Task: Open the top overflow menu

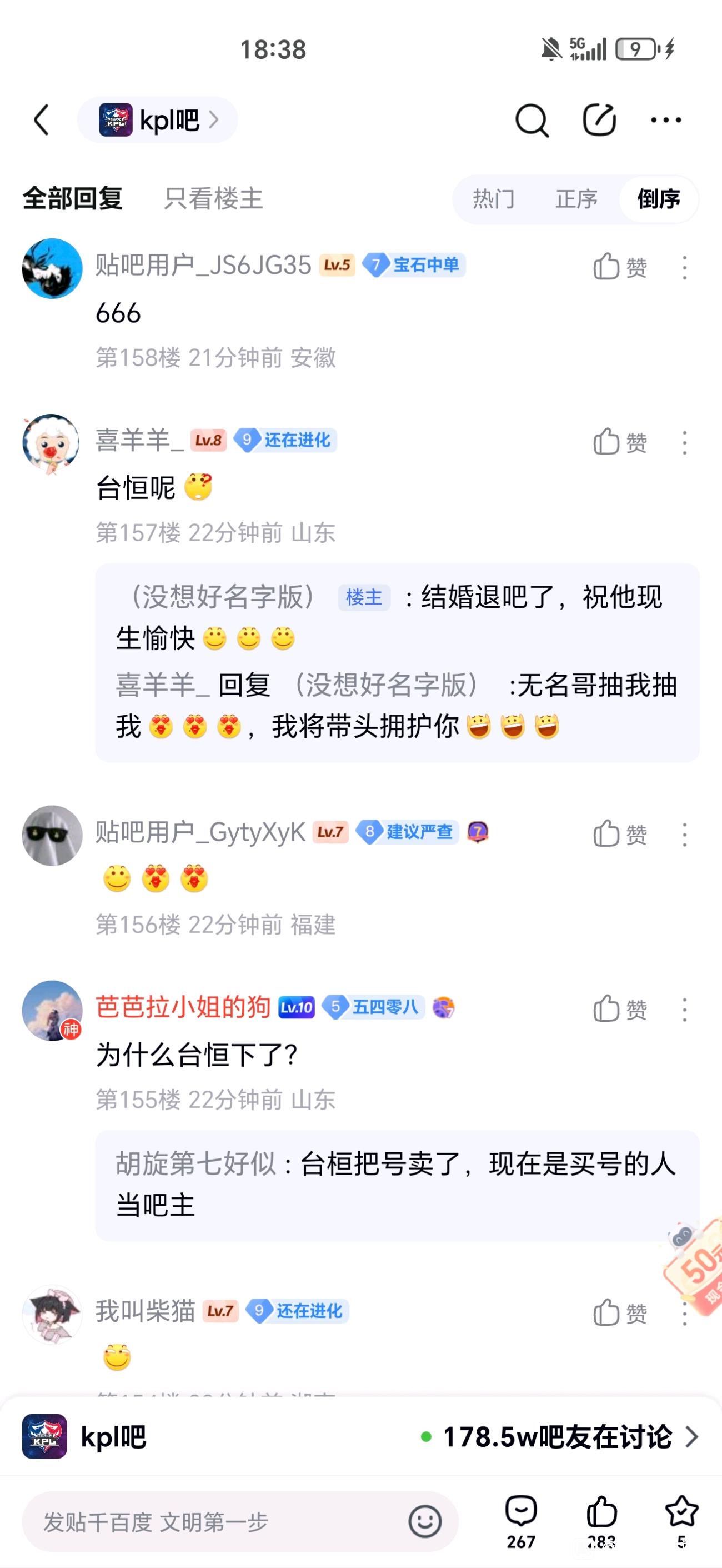Action: [x=665, y=120]
